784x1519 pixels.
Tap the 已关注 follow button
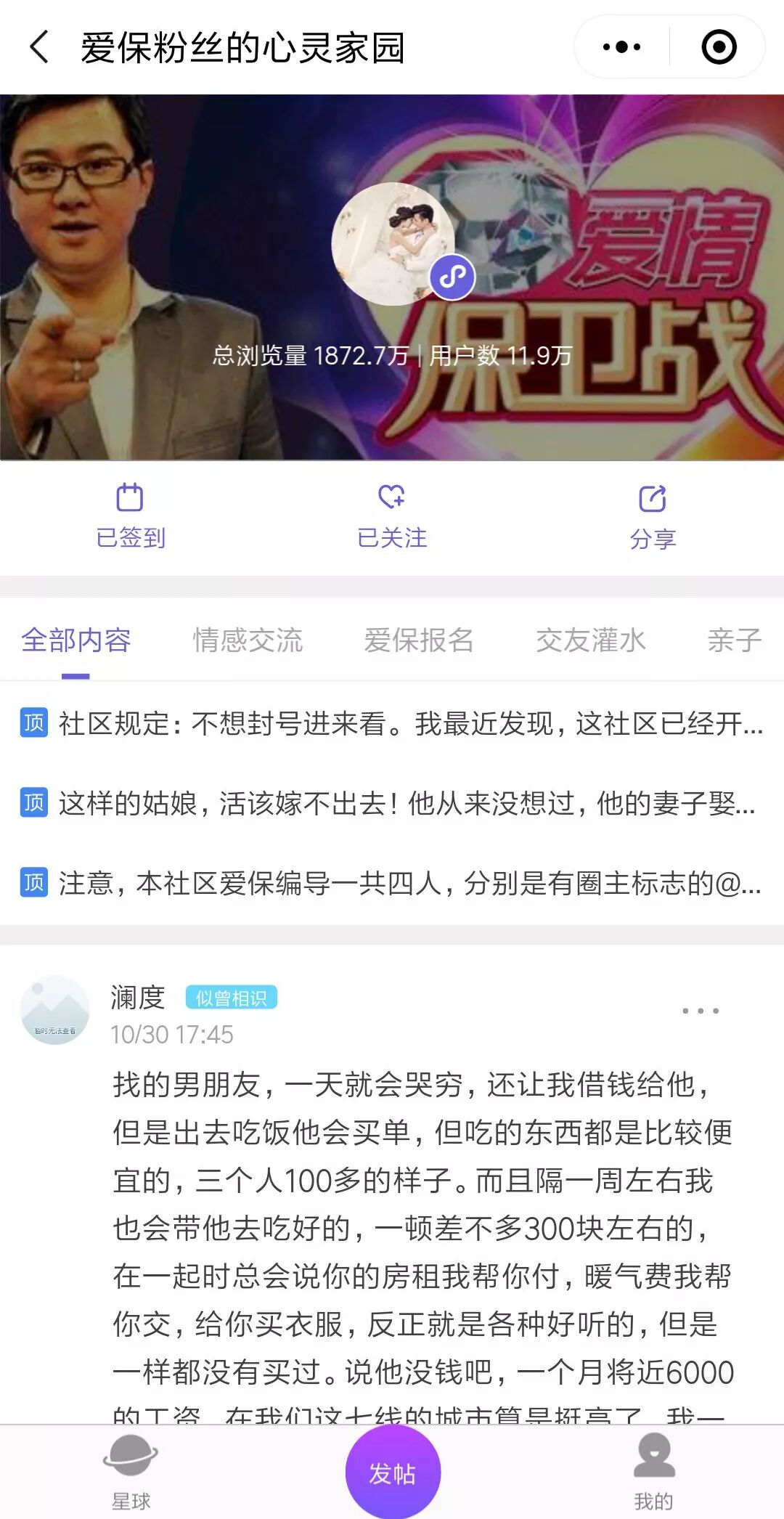[x=392, y=516]
